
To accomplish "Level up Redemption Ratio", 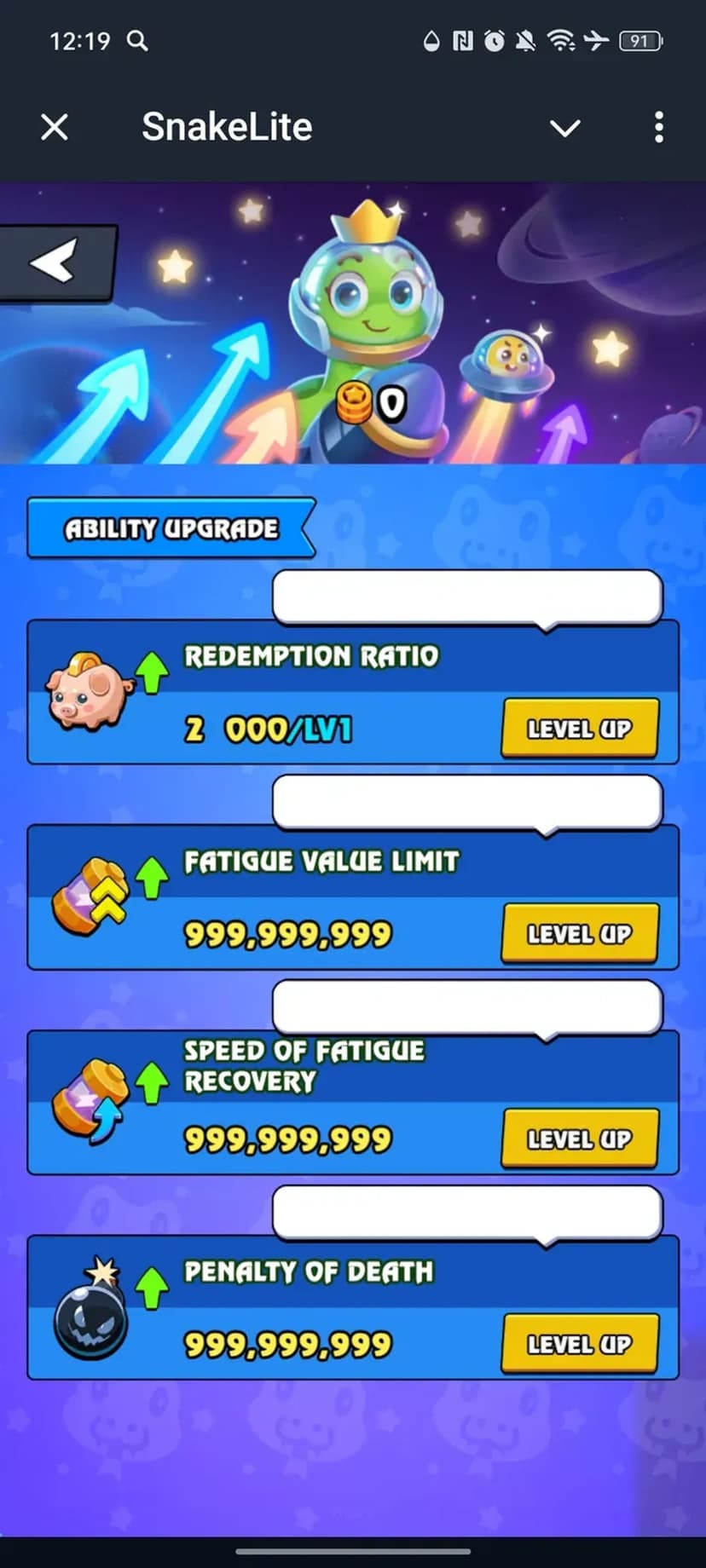I will (579, 729).
